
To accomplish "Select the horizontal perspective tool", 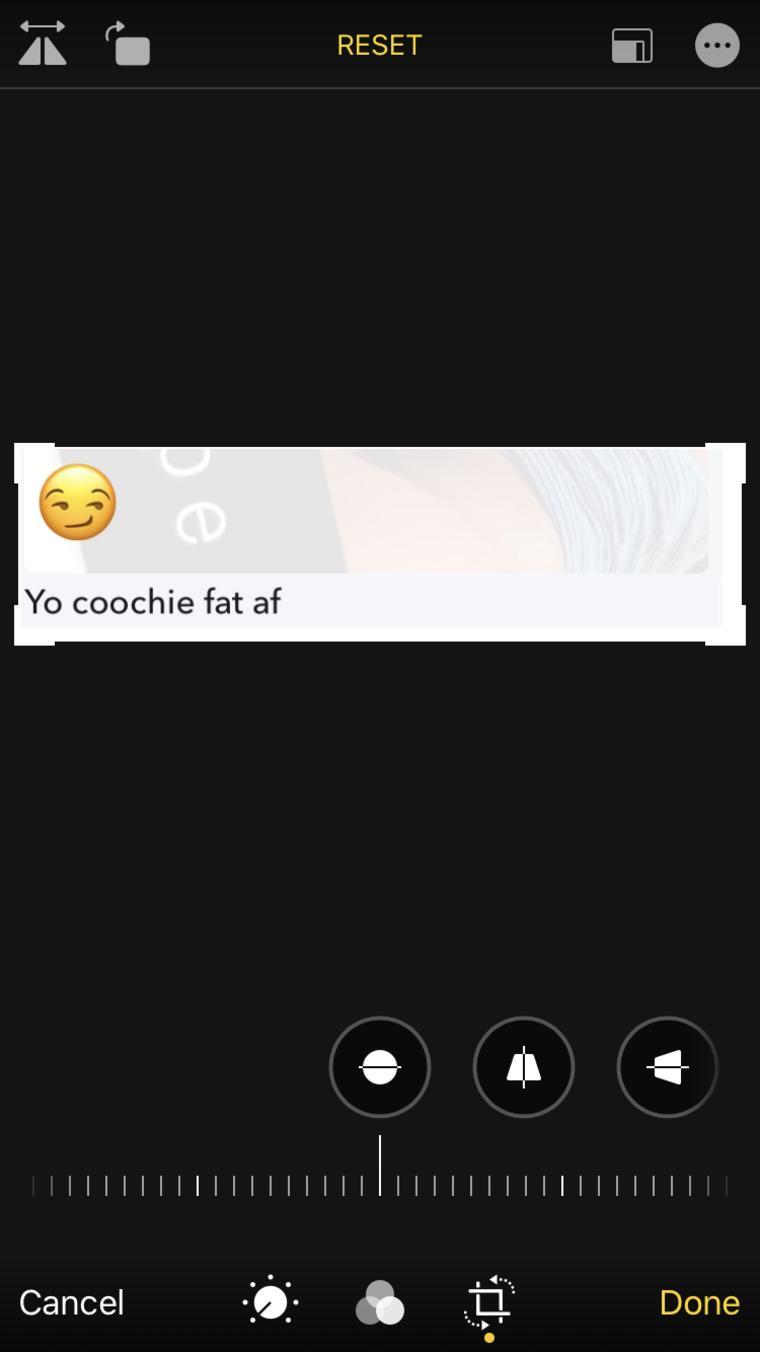I will click(667, 1067).
